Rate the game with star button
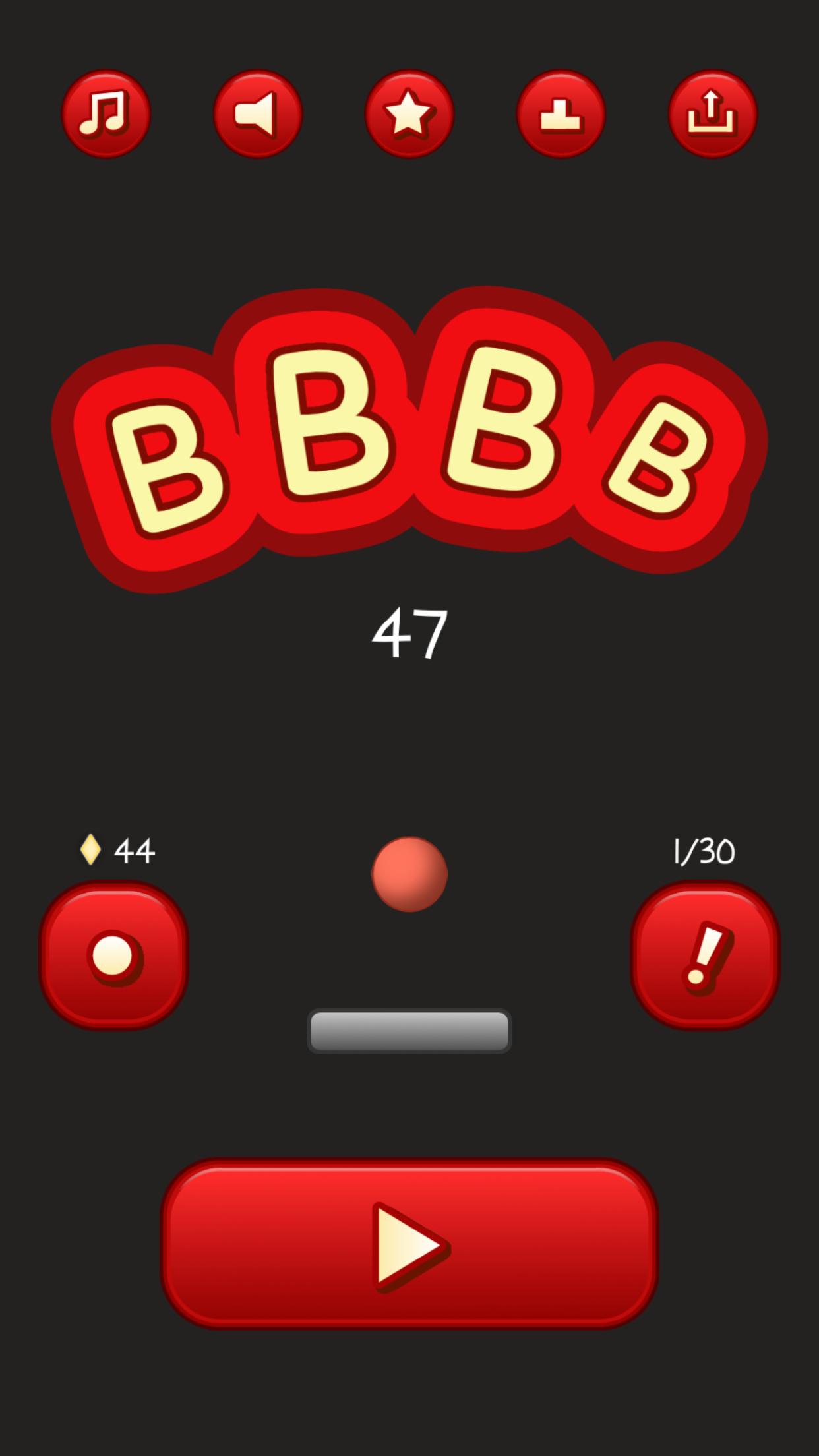819x1456 pixels. 409,114
